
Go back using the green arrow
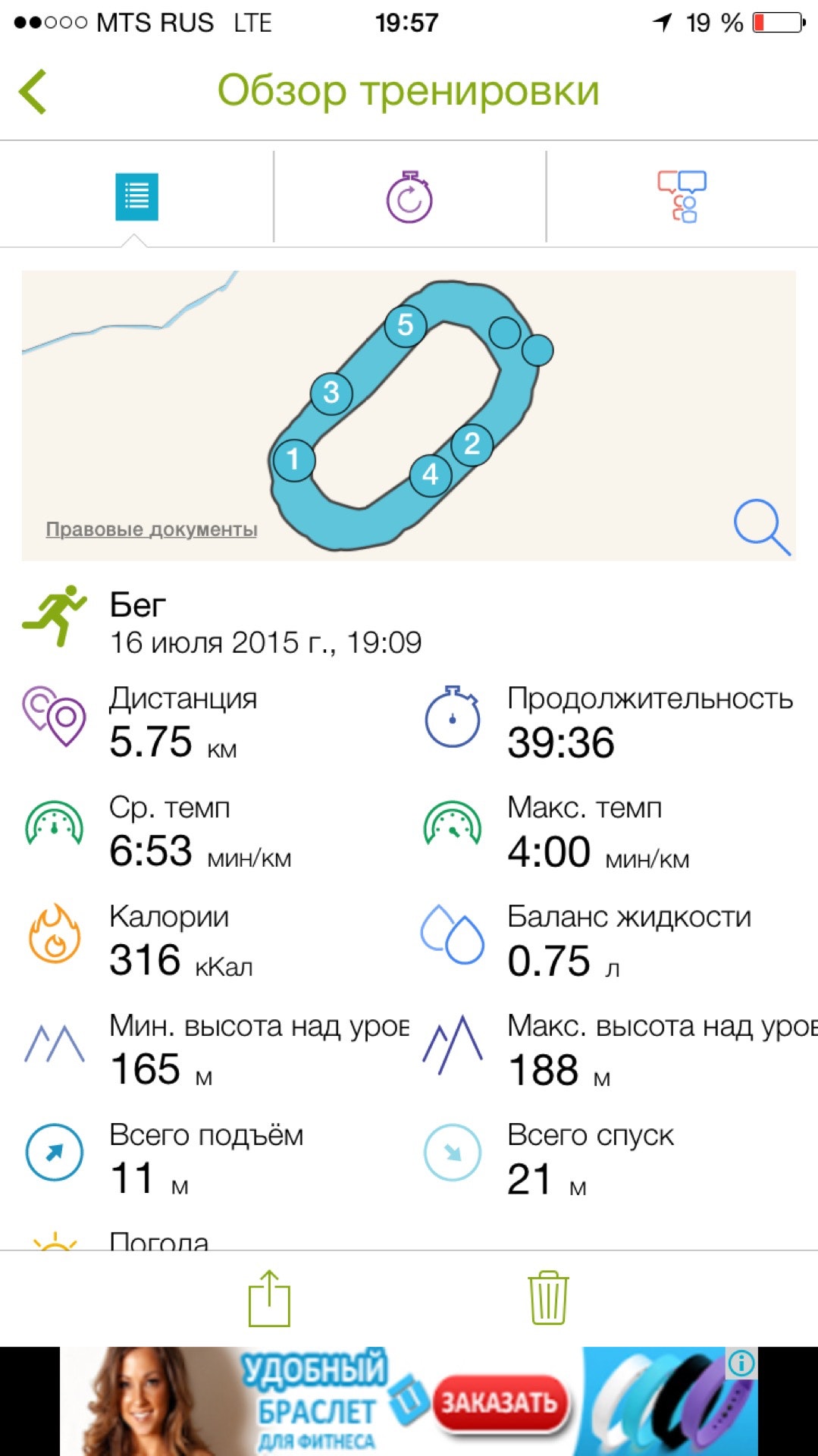[x=33, y=92]
